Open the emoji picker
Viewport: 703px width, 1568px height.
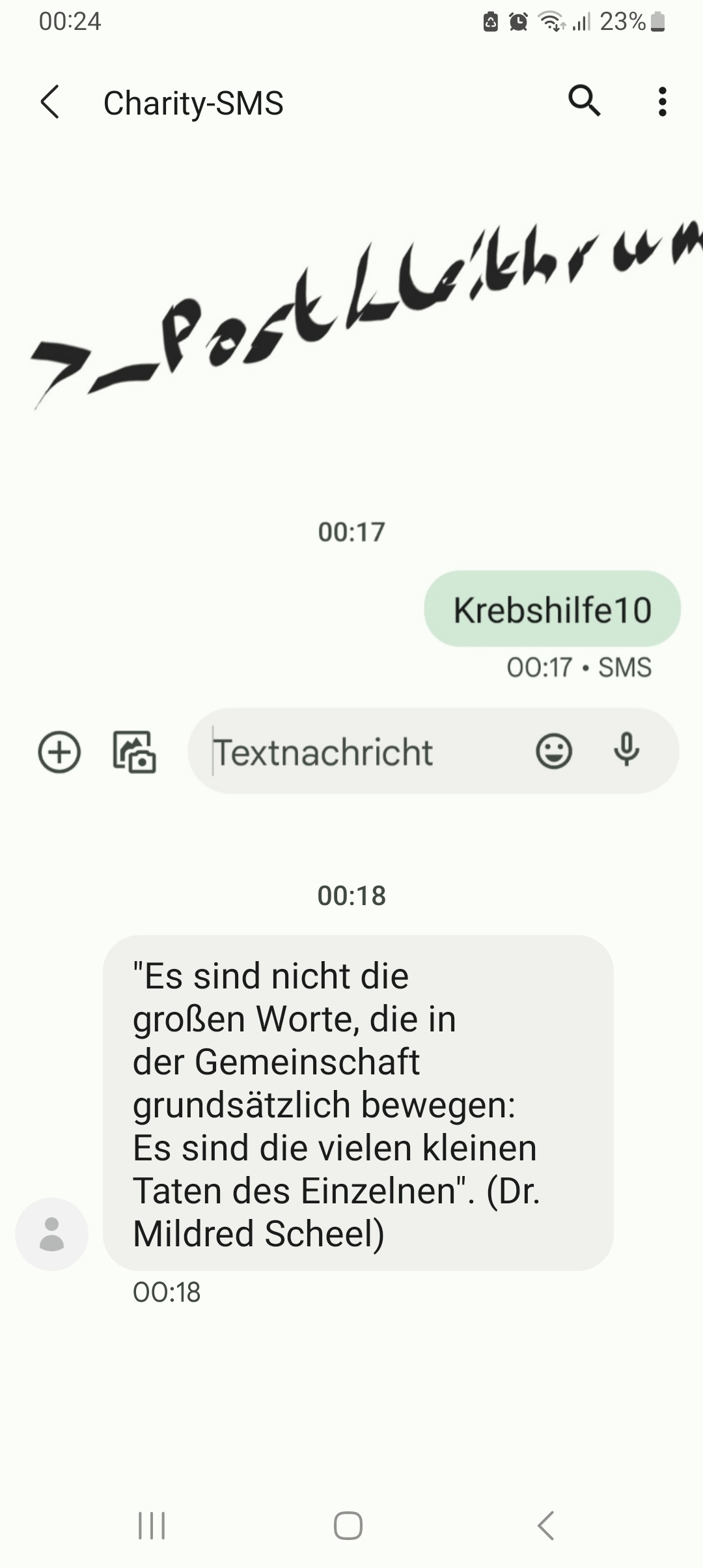pyautogui.click(x=553, y=751)
